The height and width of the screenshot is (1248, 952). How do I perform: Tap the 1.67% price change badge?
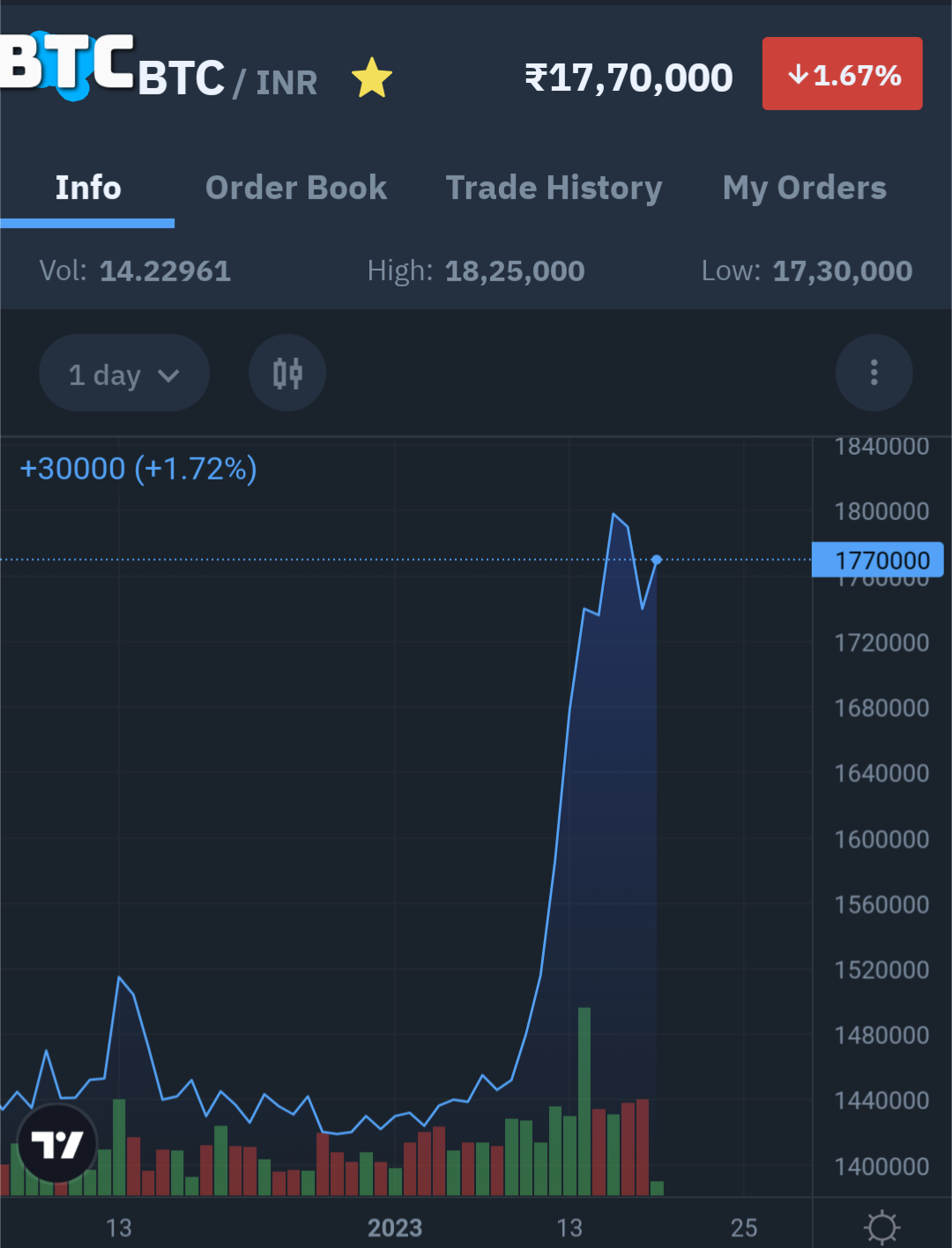pyautogui.click(x=842, y=74)
